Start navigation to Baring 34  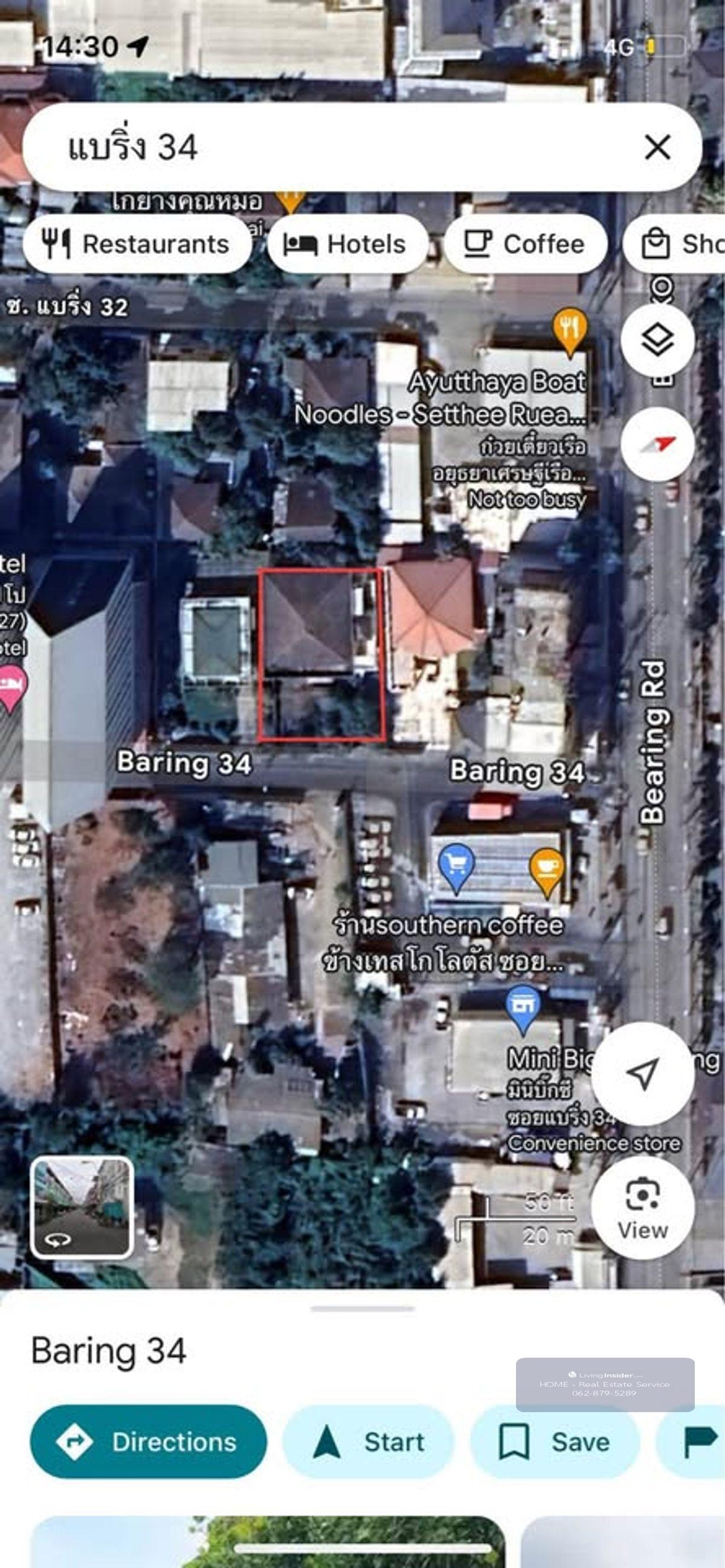pos(369,1441)
